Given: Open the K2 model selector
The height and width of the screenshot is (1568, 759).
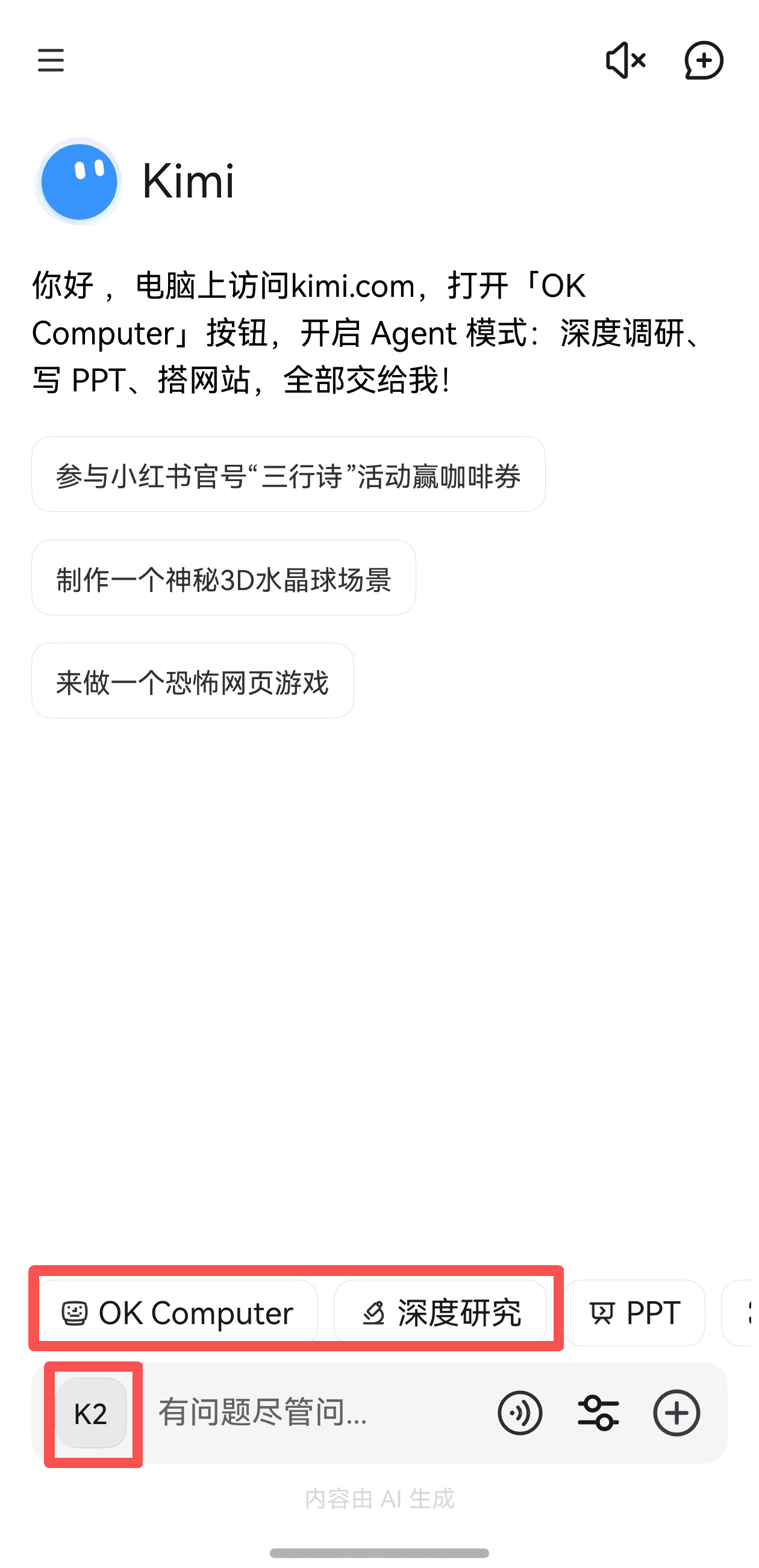Looking at the screenshot, I should click(x=91, y=1413).
